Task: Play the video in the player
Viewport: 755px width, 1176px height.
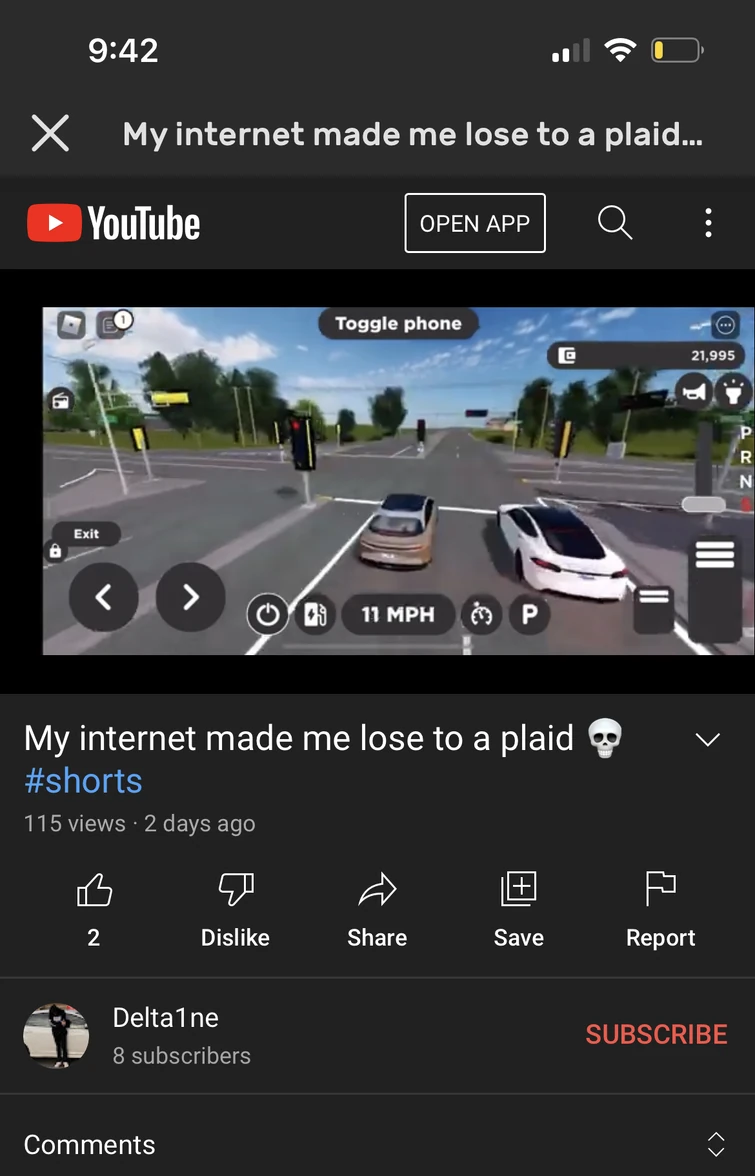Action: pyautogui.click(x=398, y=481)
